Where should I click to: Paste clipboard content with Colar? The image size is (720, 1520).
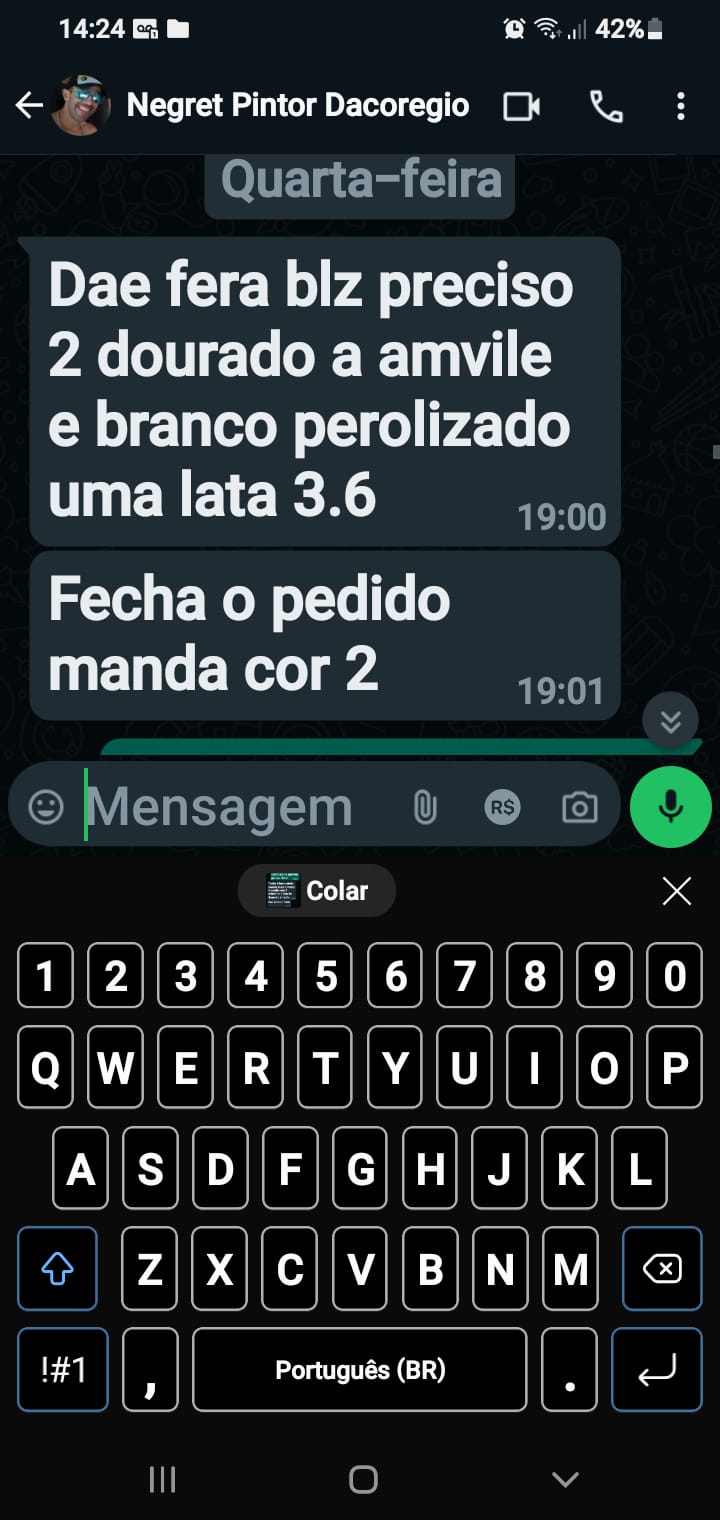click(317, 890)
